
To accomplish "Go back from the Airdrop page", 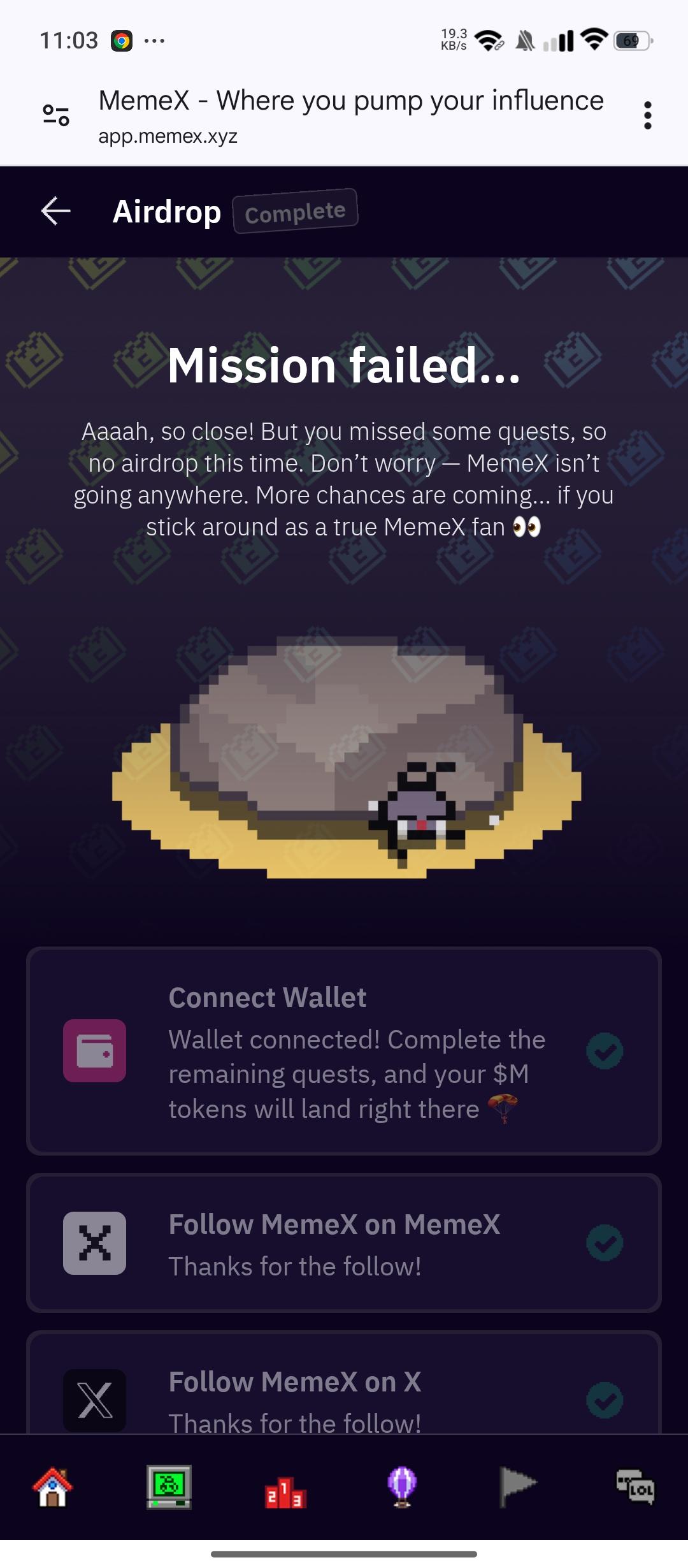I will coord(56,211).
